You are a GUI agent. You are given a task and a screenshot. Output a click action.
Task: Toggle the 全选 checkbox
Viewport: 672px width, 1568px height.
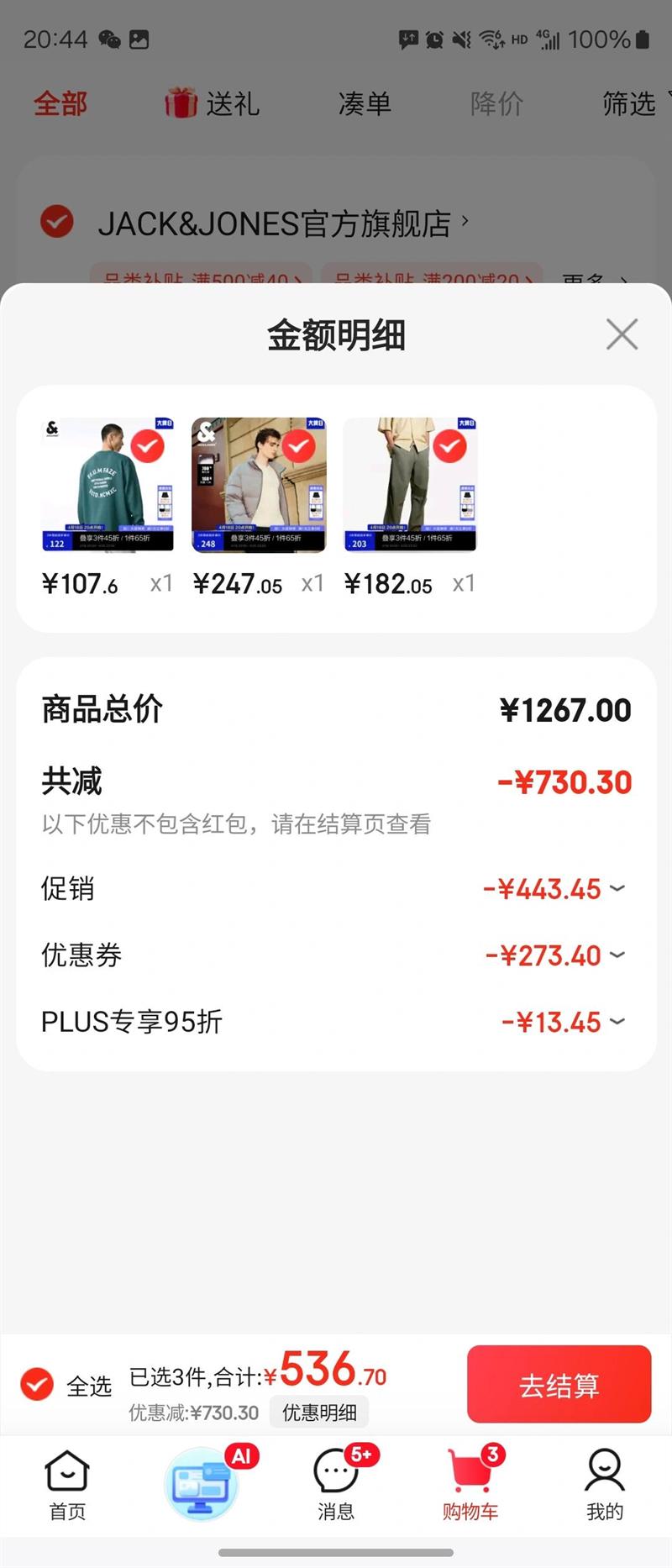click(x=38, y=1384)
